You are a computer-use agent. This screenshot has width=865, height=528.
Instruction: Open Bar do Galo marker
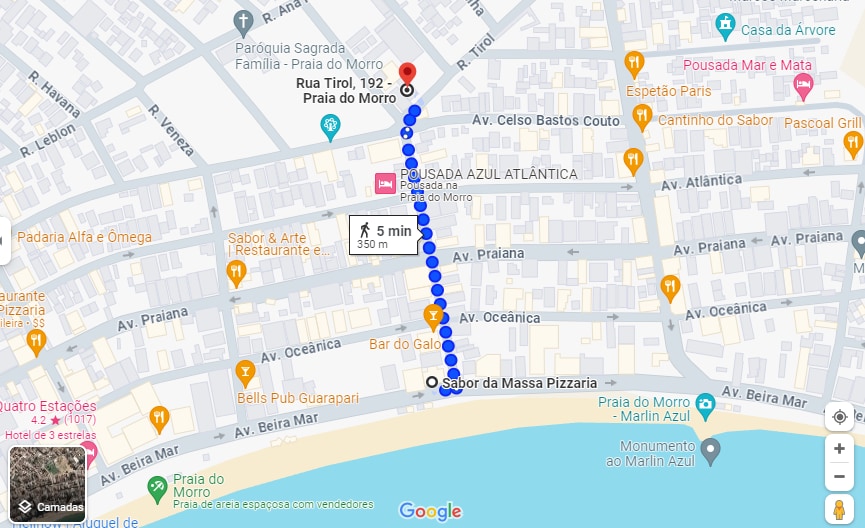[433, 317]
